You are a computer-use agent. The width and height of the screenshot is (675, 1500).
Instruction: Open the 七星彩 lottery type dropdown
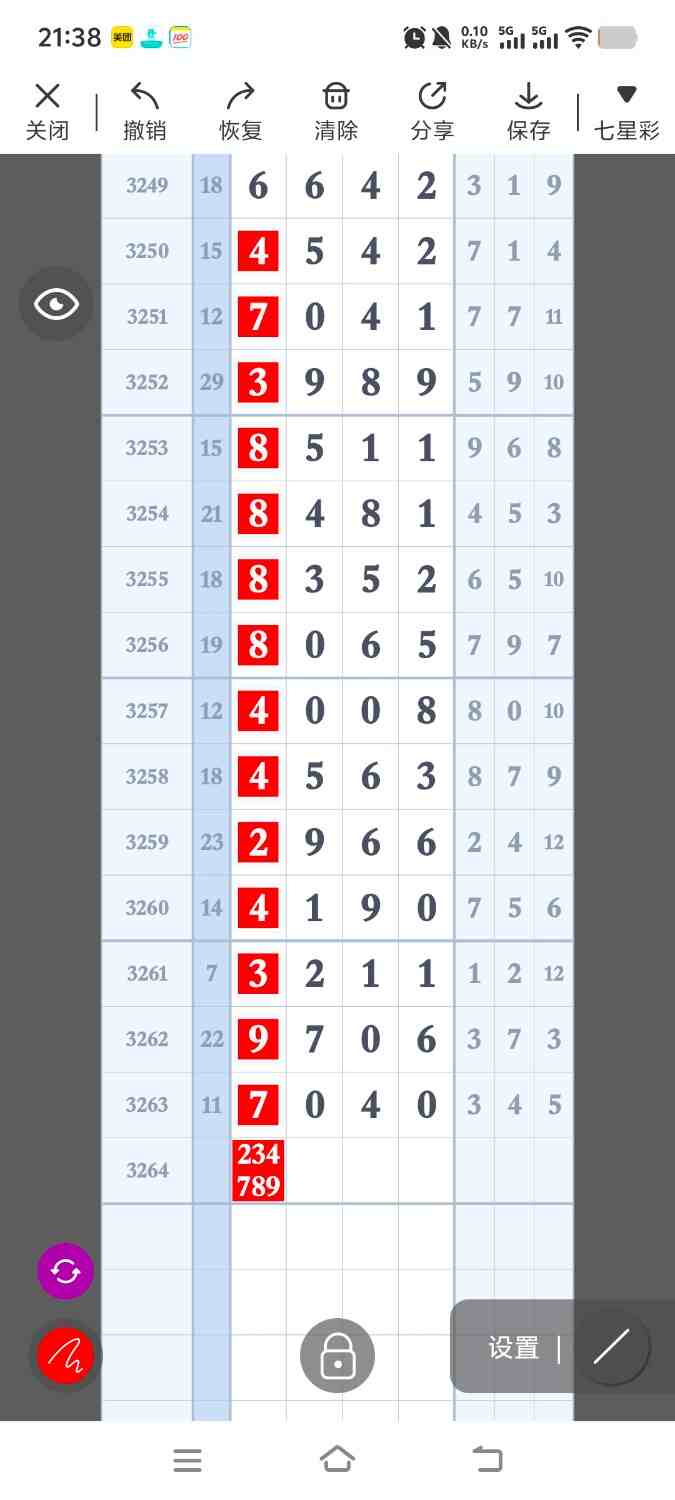click(x=626, y=111)
